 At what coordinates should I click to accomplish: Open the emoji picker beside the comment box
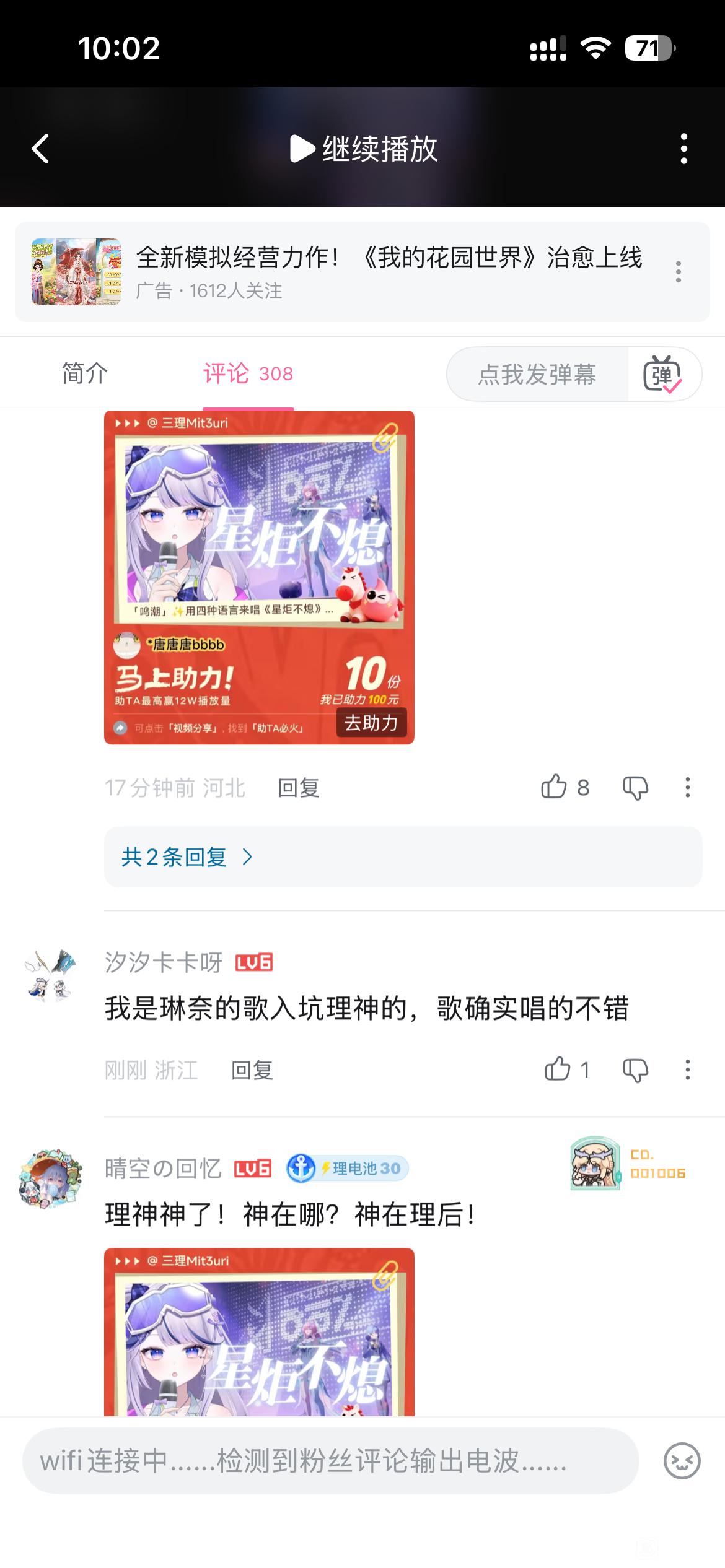pyautogui.click(x=682, y=1461)
